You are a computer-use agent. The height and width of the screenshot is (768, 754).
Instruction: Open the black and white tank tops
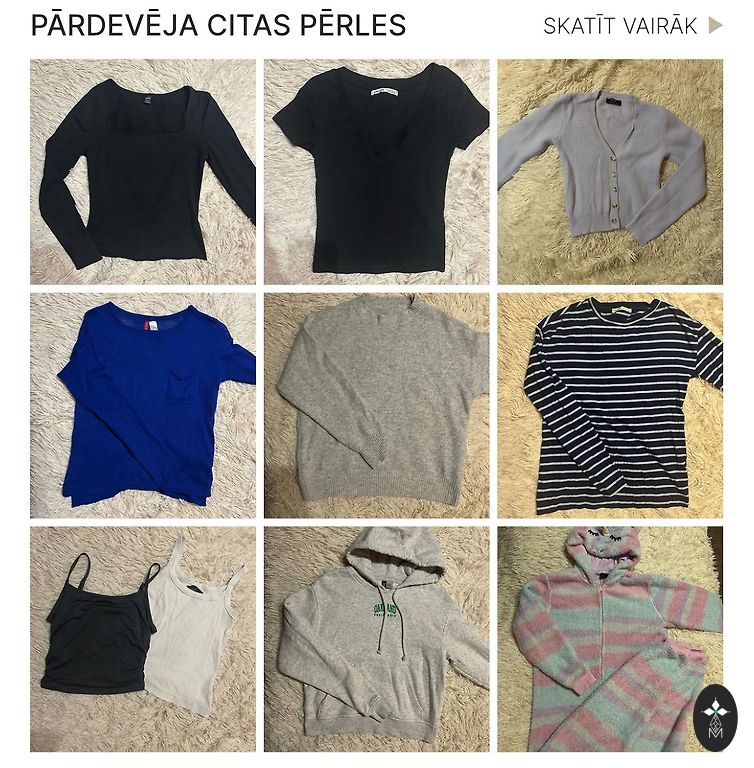(x=143, y=638)
